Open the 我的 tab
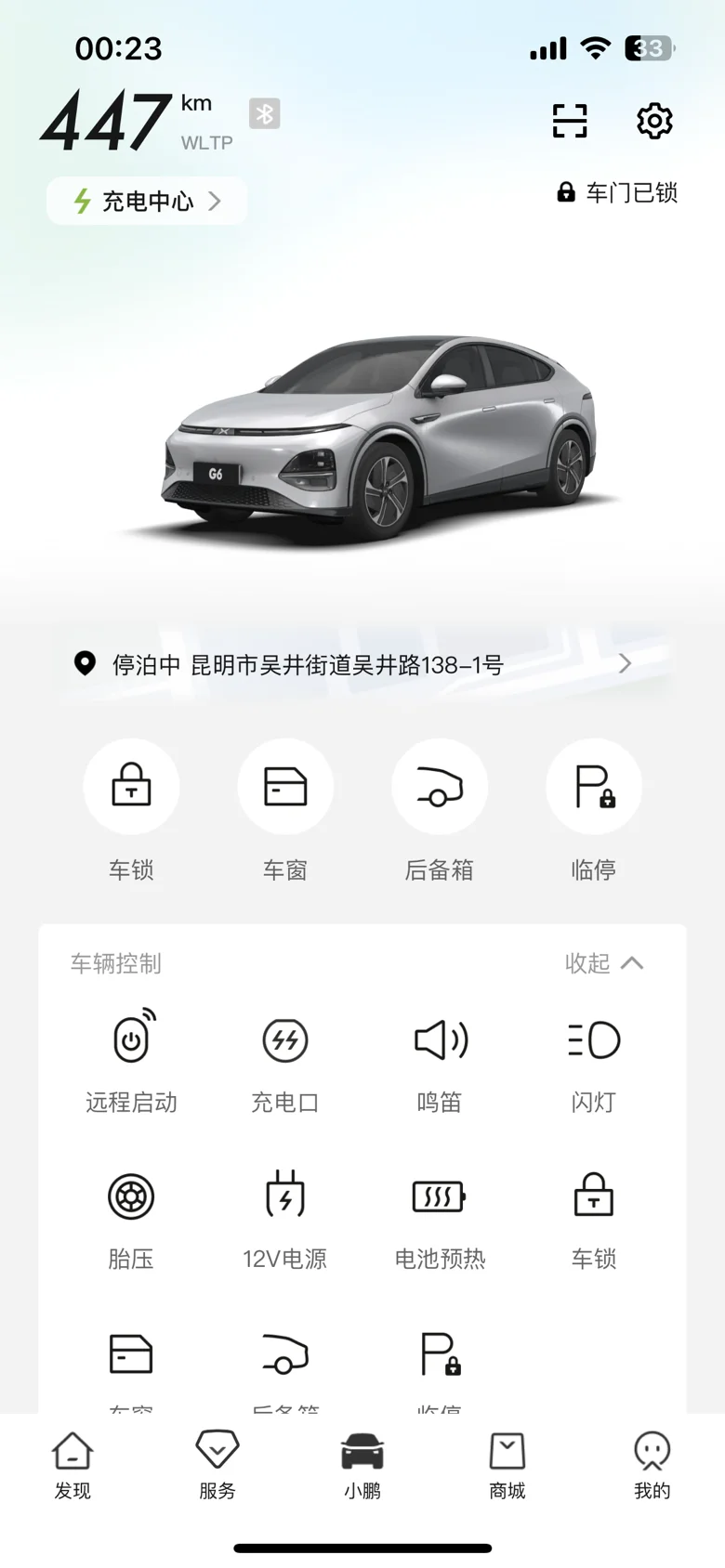Screen dimensions: 725x1568 [652, 1465]
